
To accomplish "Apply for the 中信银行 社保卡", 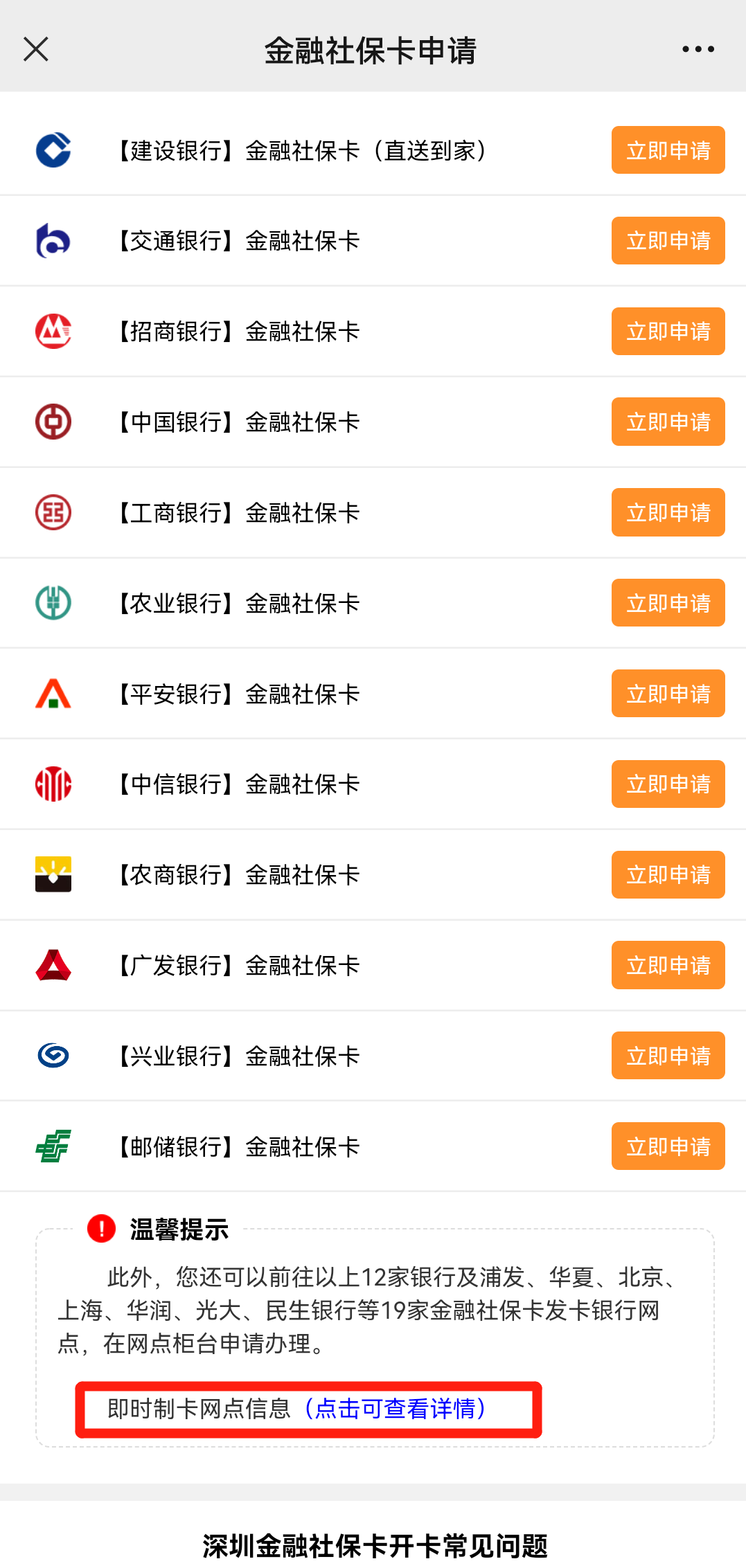I will (668, 784).
